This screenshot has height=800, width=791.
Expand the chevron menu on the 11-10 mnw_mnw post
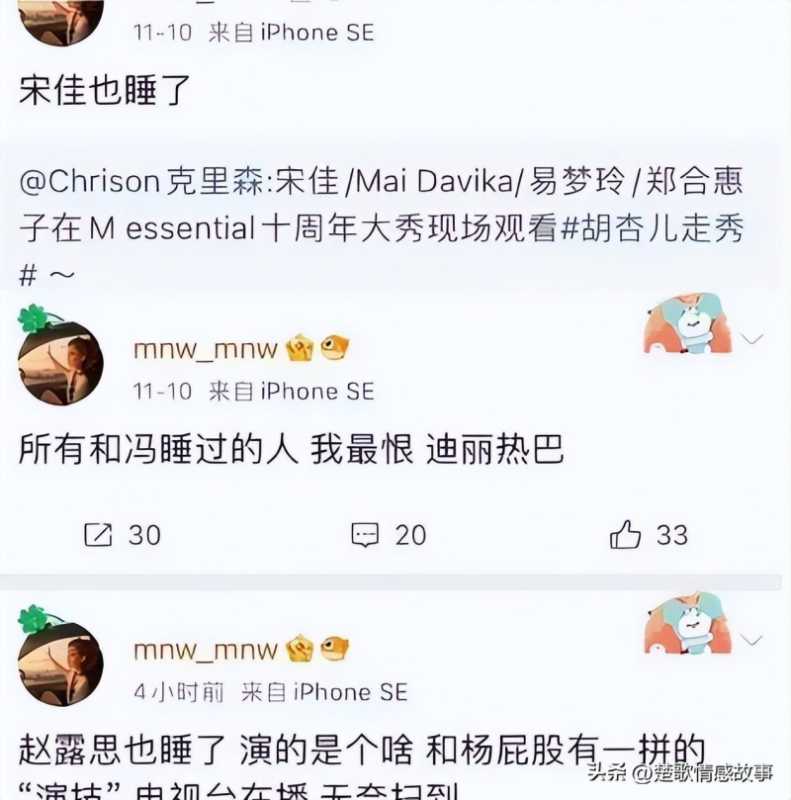pyautogui.click(x=752, y=339)
